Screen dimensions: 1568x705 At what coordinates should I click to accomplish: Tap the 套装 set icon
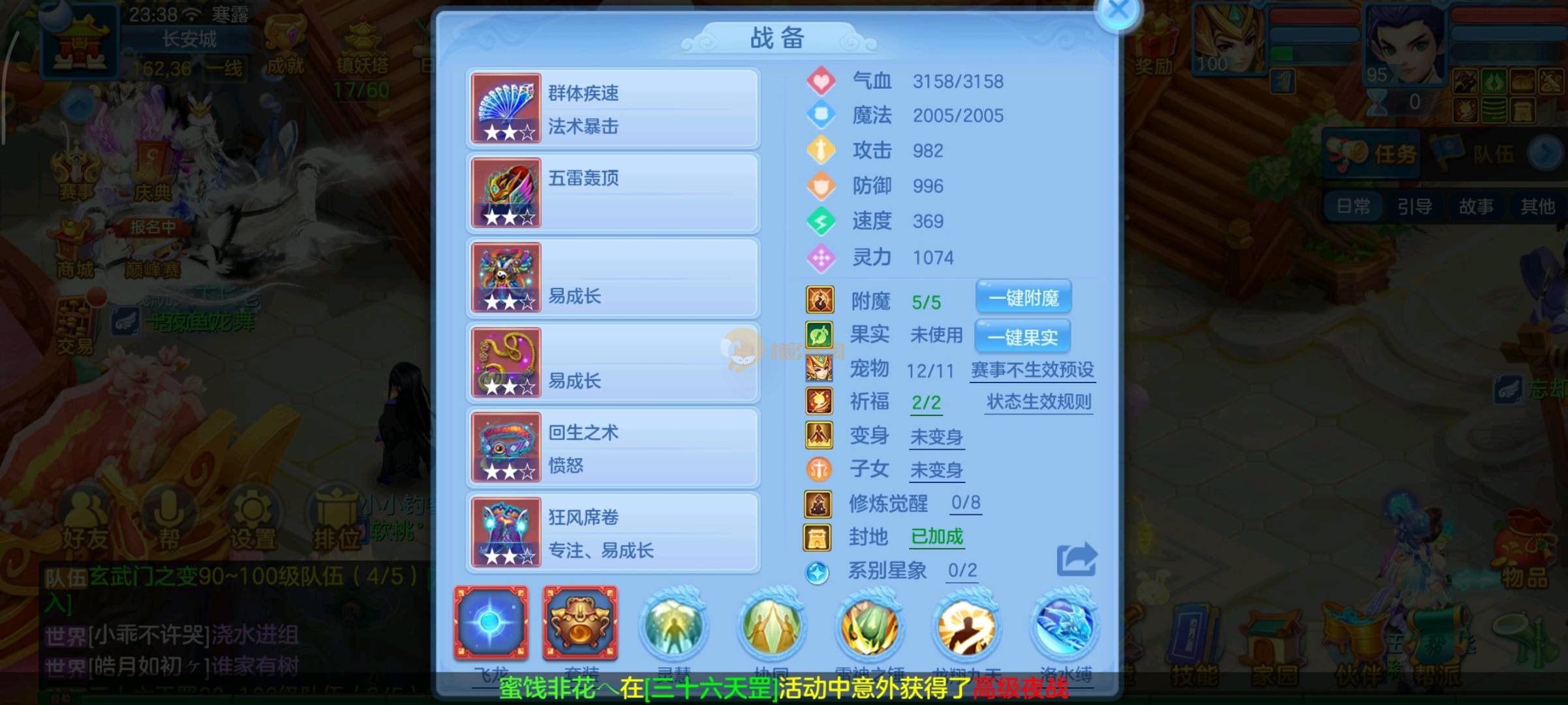coord(580,623)
